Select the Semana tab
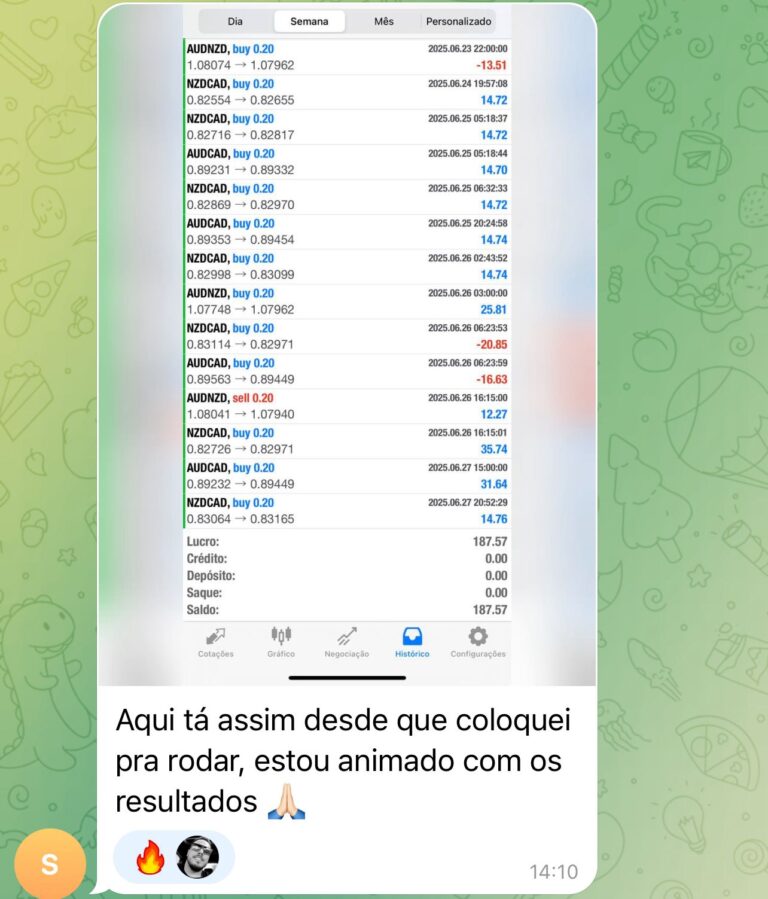 coord(309,21)
